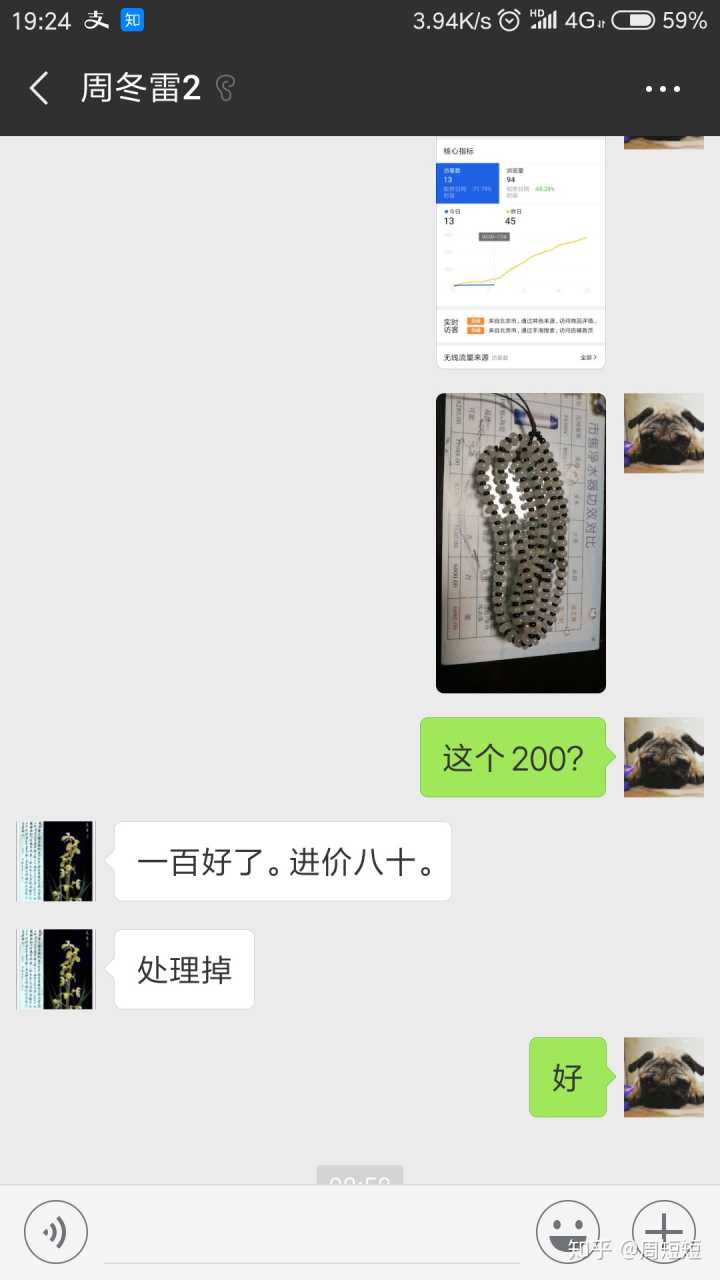Open the chat details three-dot menu
This screenshot has width=720, height=1280.
tap(662, 89)
